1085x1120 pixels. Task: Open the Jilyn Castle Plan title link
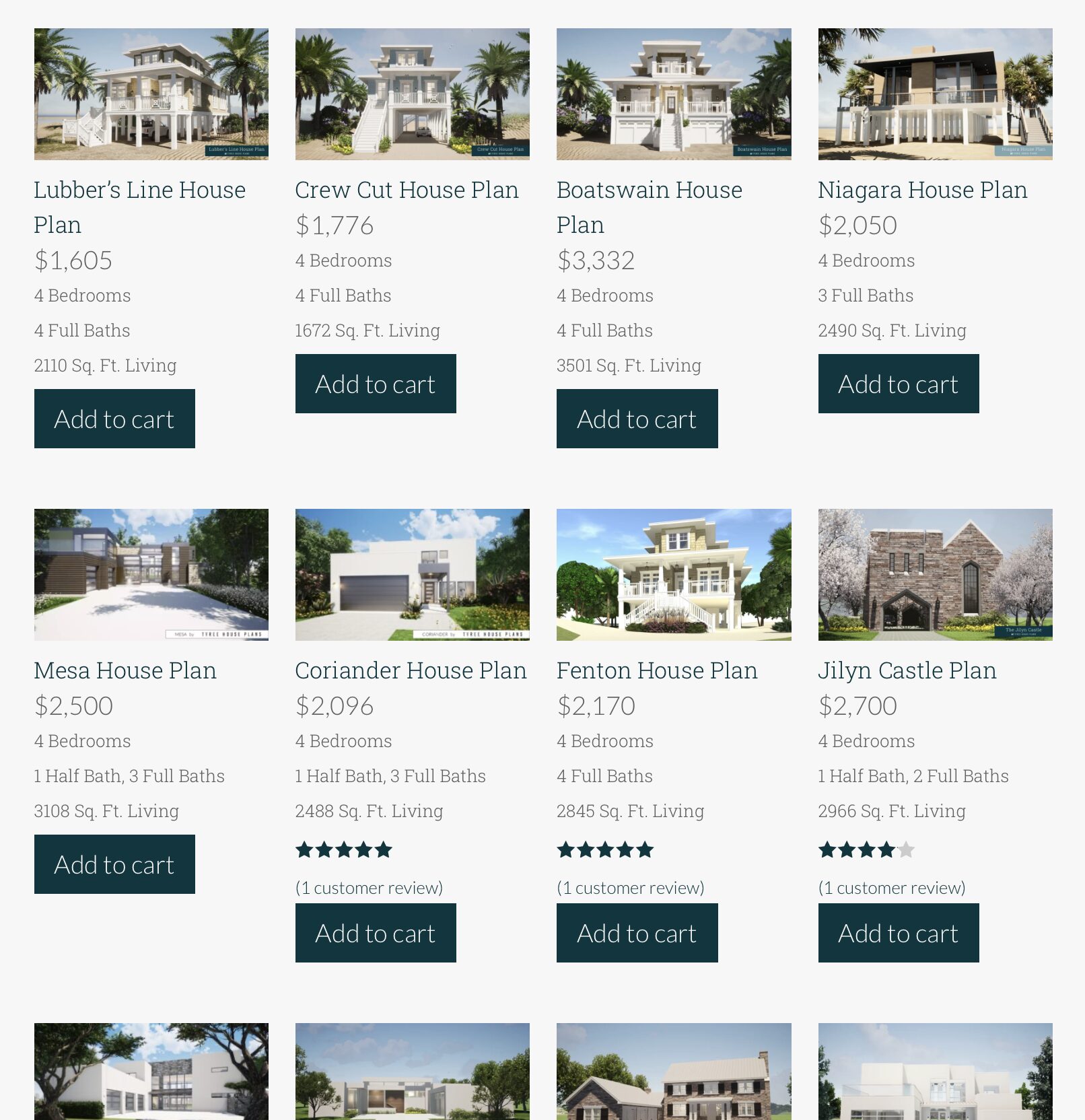907,670
